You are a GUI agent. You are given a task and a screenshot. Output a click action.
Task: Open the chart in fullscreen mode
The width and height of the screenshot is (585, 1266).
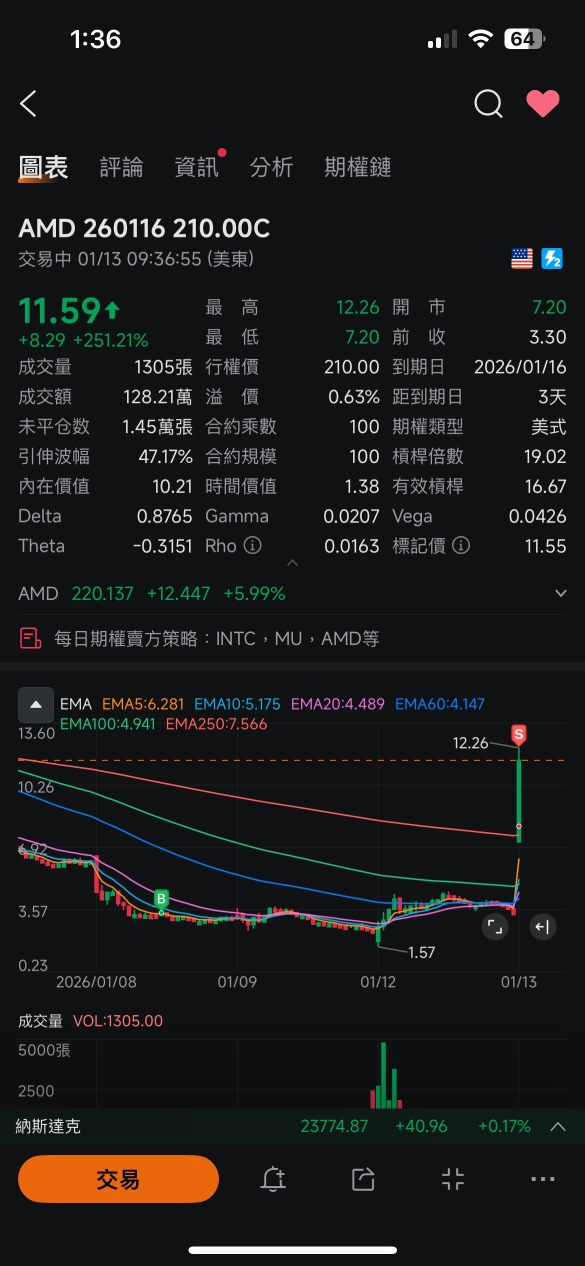495,927
